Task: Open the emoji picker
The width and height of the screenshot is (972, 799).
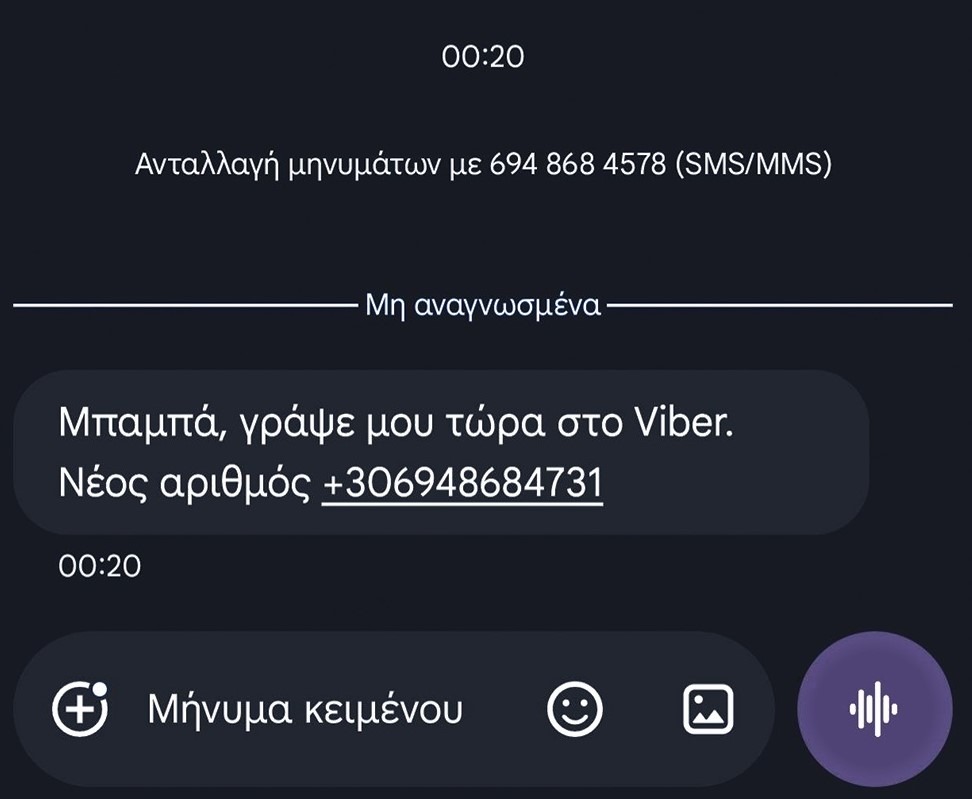Action: [x=575, y=709]
